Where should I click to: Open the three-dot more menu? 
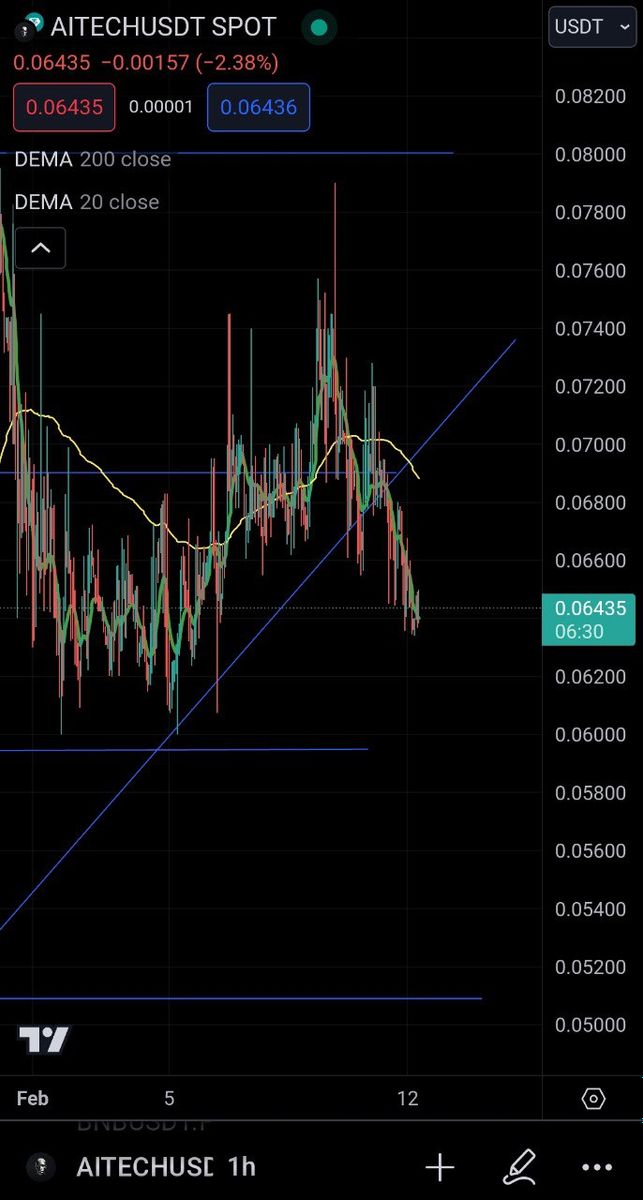click(597, 1167)
